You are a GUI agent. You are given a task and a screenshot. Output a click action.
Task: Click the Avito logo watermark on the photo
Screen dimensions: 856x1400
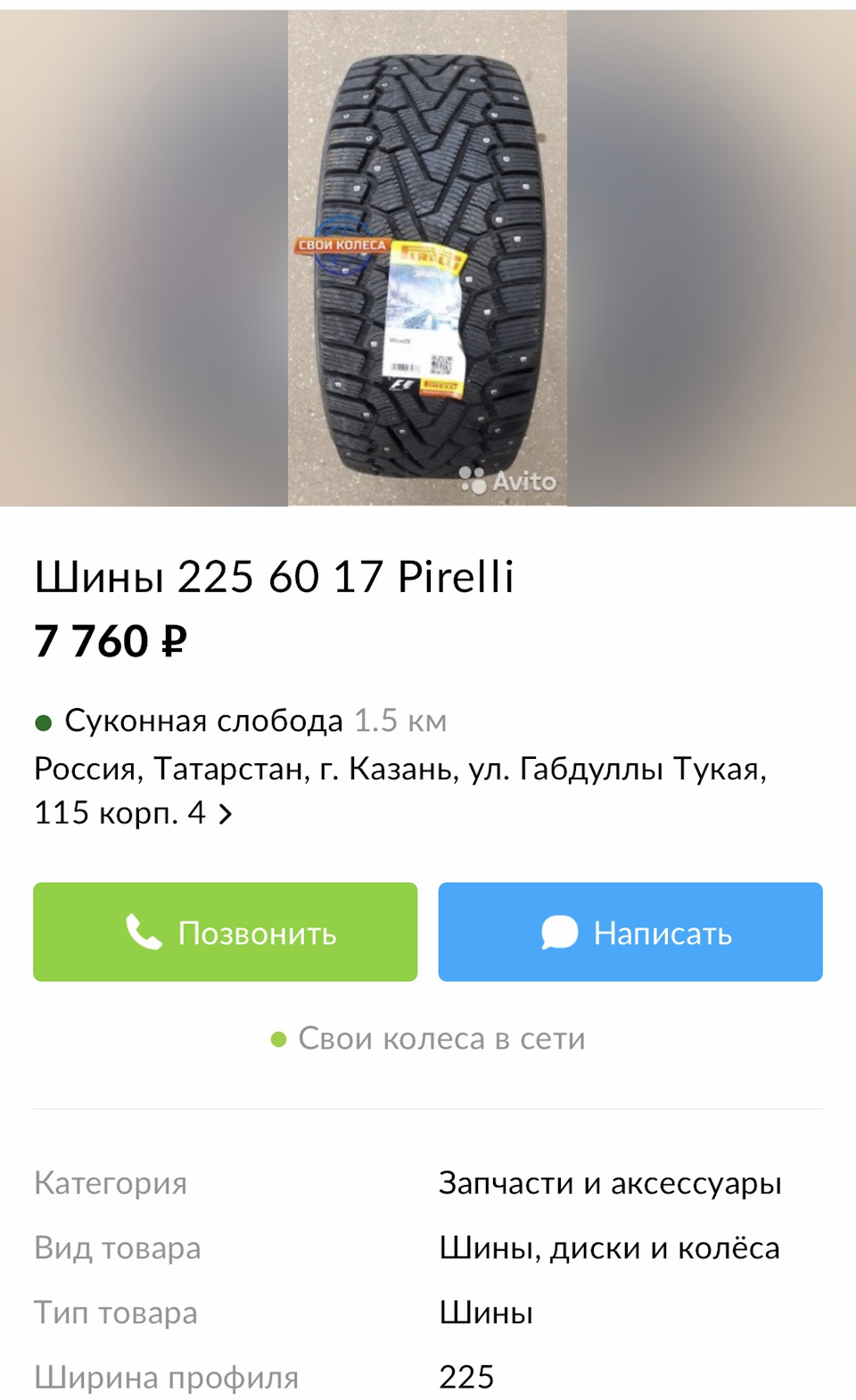coord(508,482)
